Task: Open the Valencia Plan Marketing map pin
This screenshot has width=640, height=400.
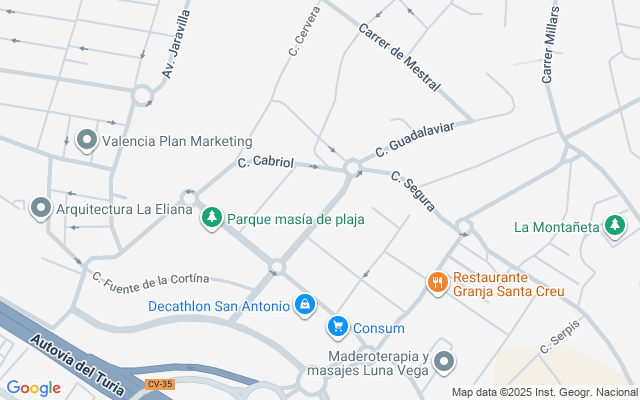Action: [87, 141]
